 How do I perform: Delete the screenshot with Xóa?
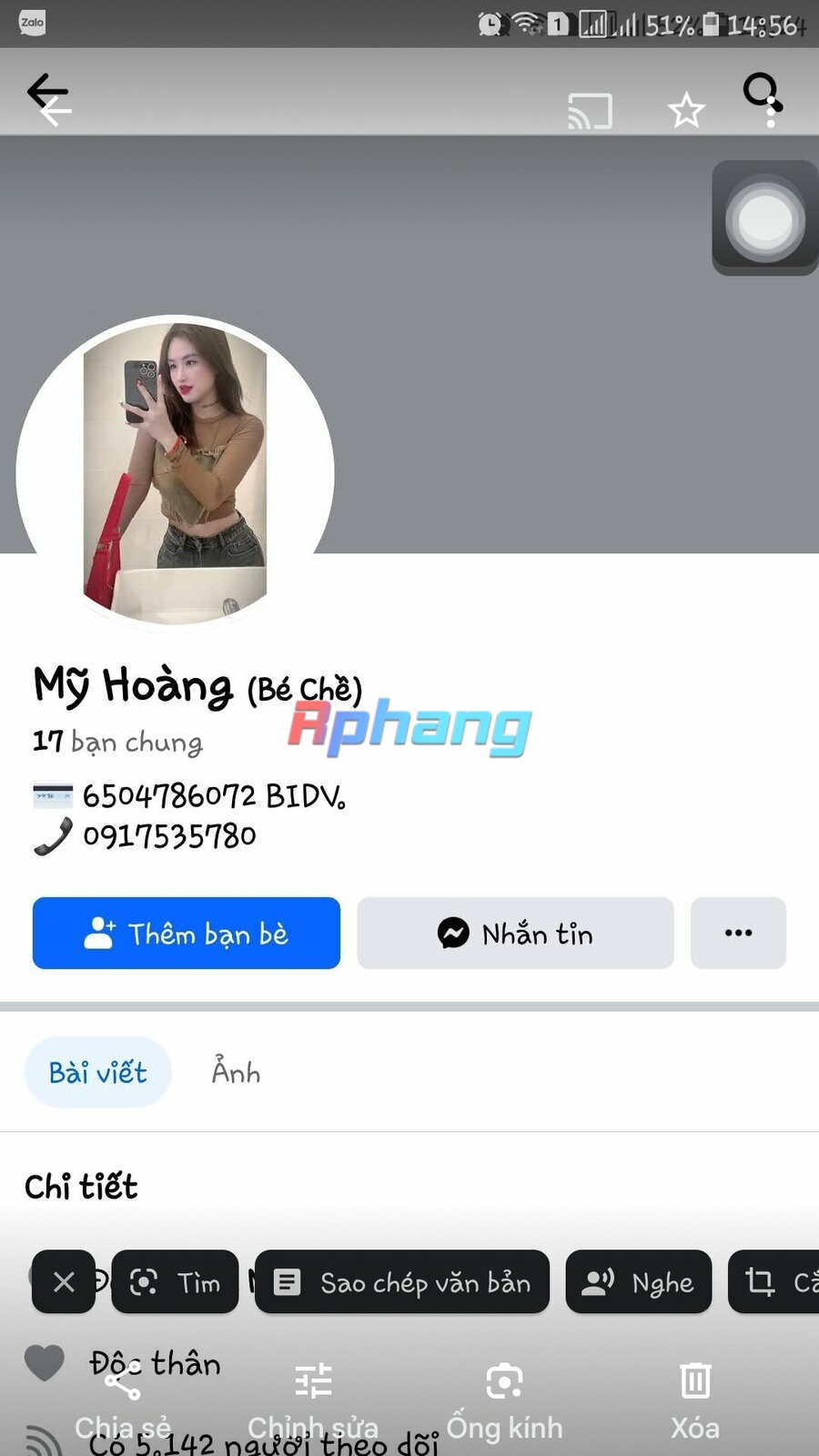(695, 1403)
